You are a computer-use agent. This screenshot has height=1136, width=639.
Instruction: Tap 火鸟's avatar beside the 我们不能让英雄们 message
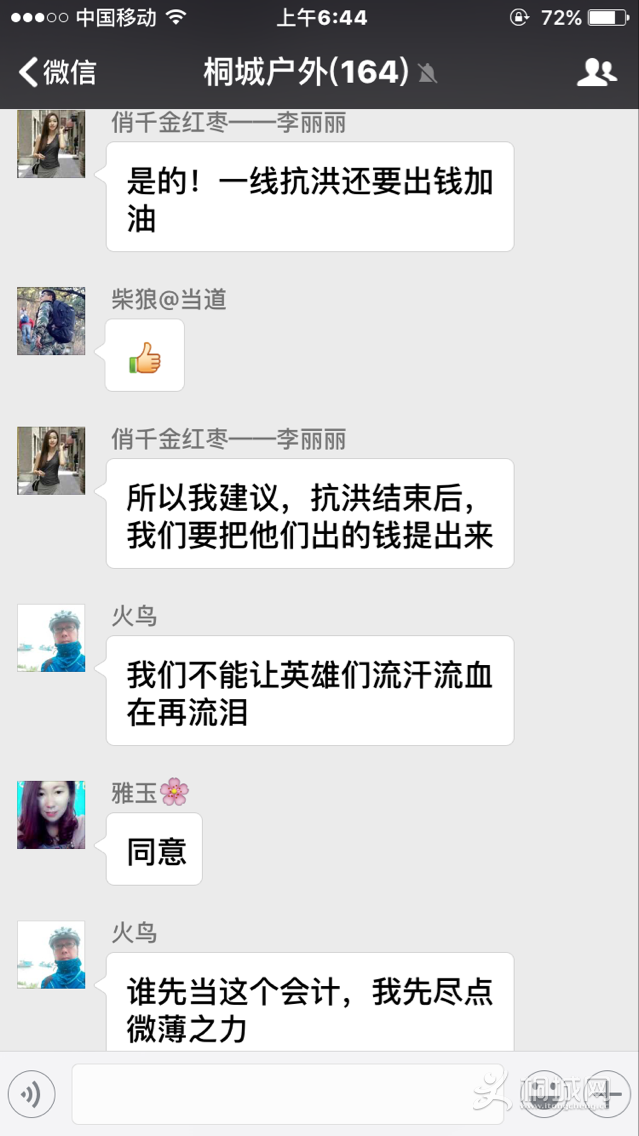click(51, 638)
